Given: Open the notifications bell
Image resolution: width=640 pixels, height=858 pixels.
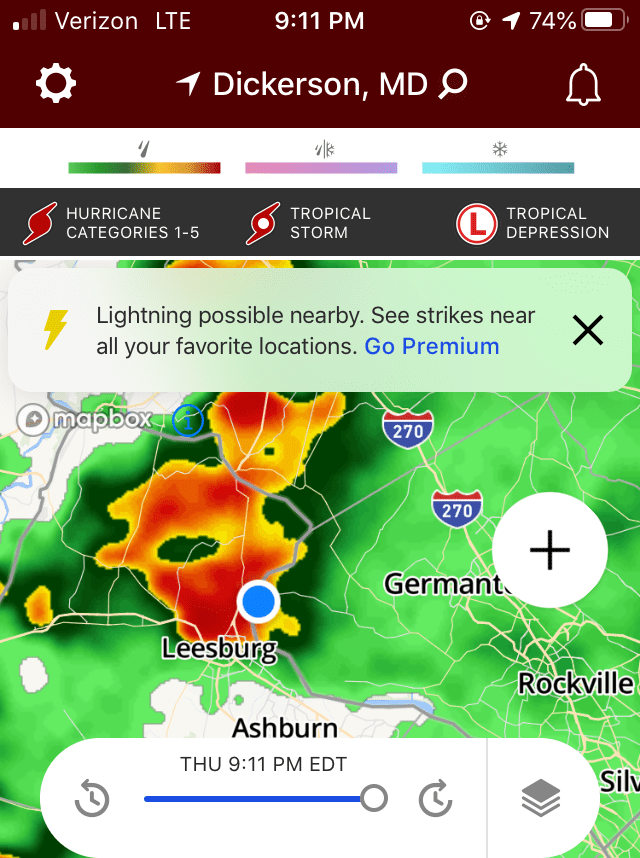Looking at the screenshot, I should coord(583,86).
